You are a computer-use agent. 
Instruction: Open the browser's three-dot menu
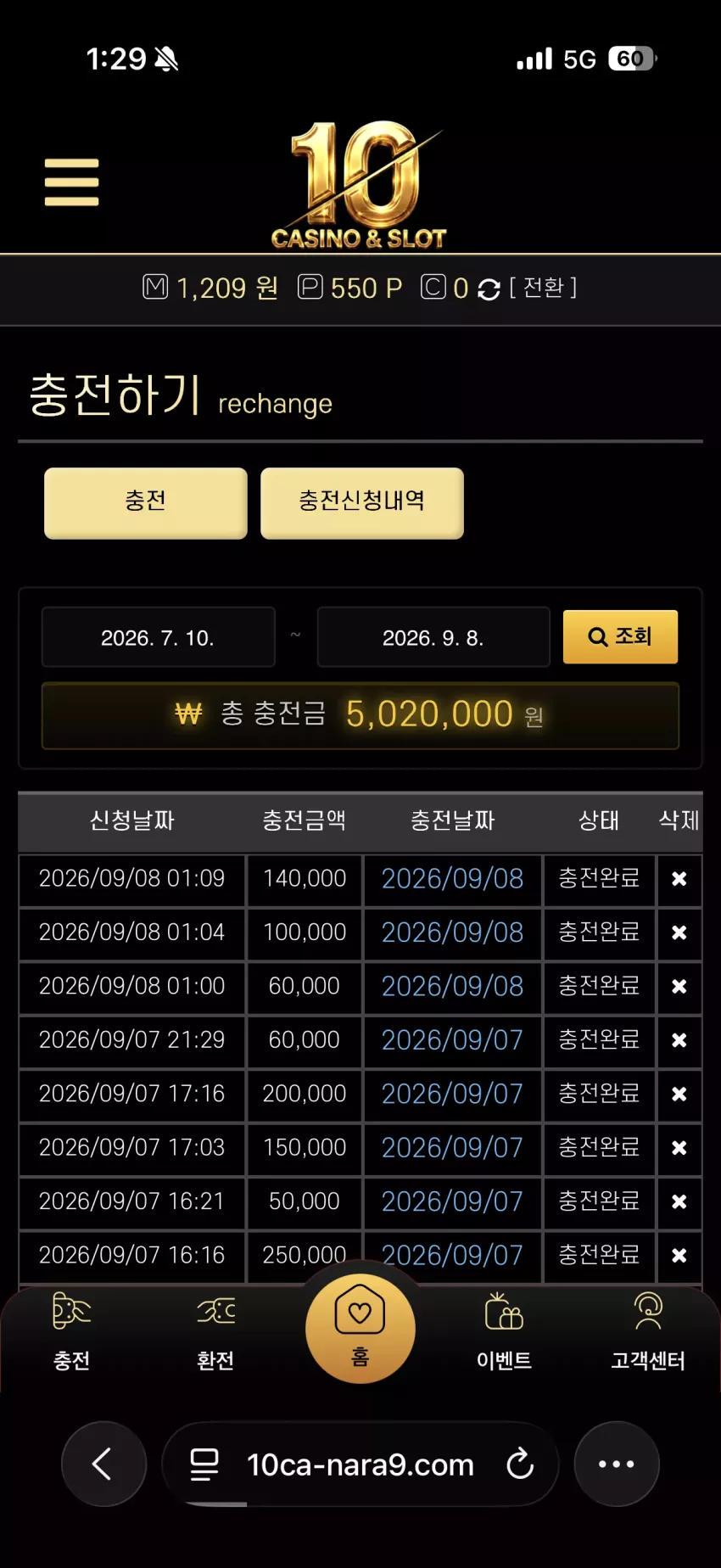(x=617, y=1464)
